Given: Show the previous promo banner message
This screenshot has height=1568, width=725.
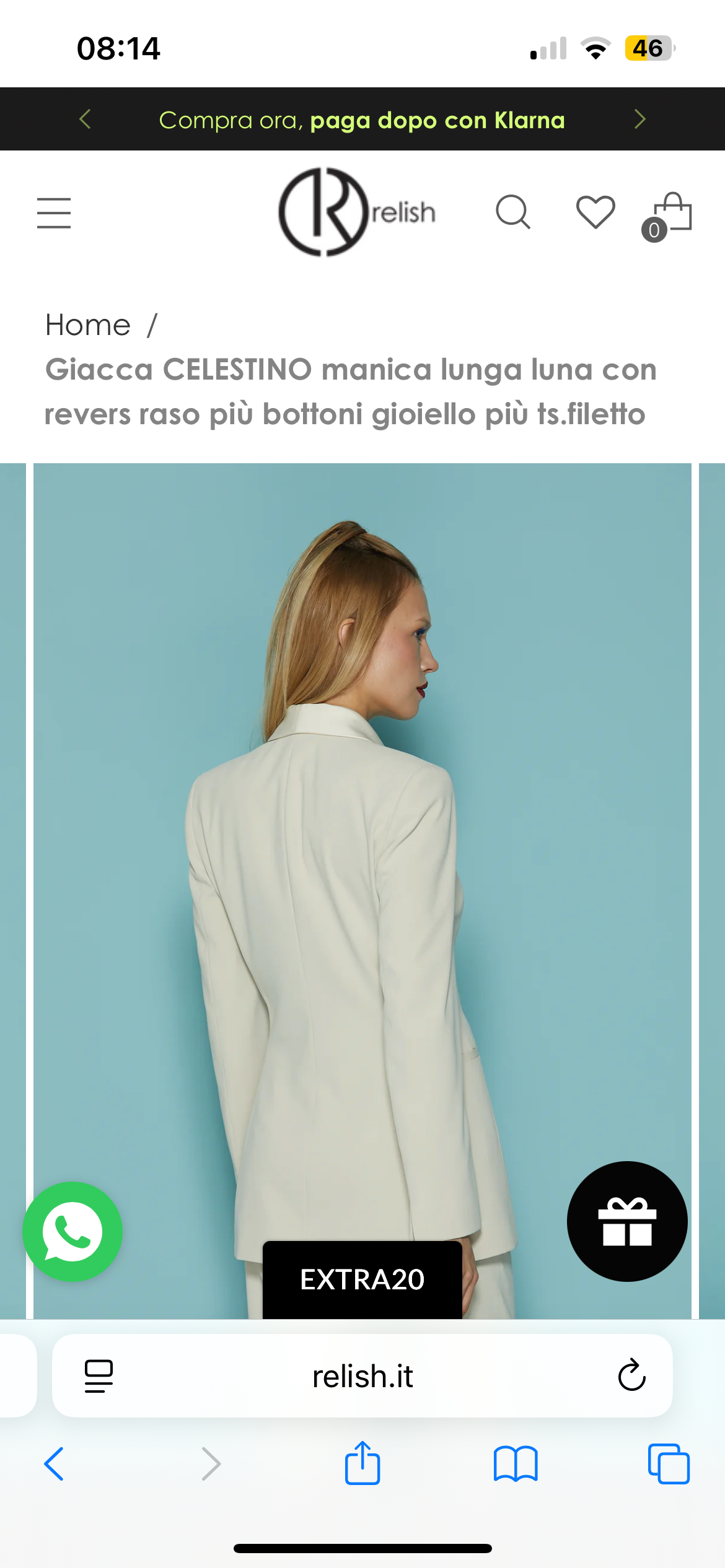Looking at the screenshot, I should click(86, 119).
